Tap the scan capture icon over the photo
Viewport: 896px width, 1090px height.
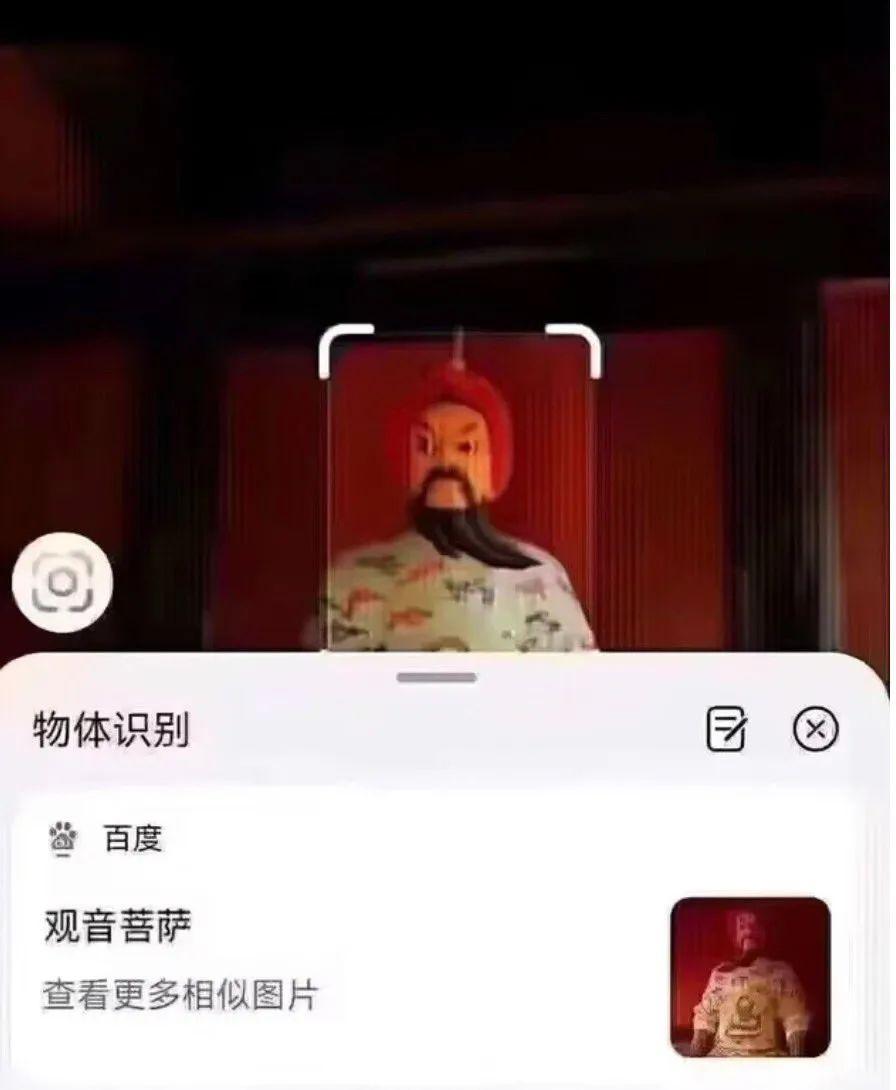coord(62,583)
